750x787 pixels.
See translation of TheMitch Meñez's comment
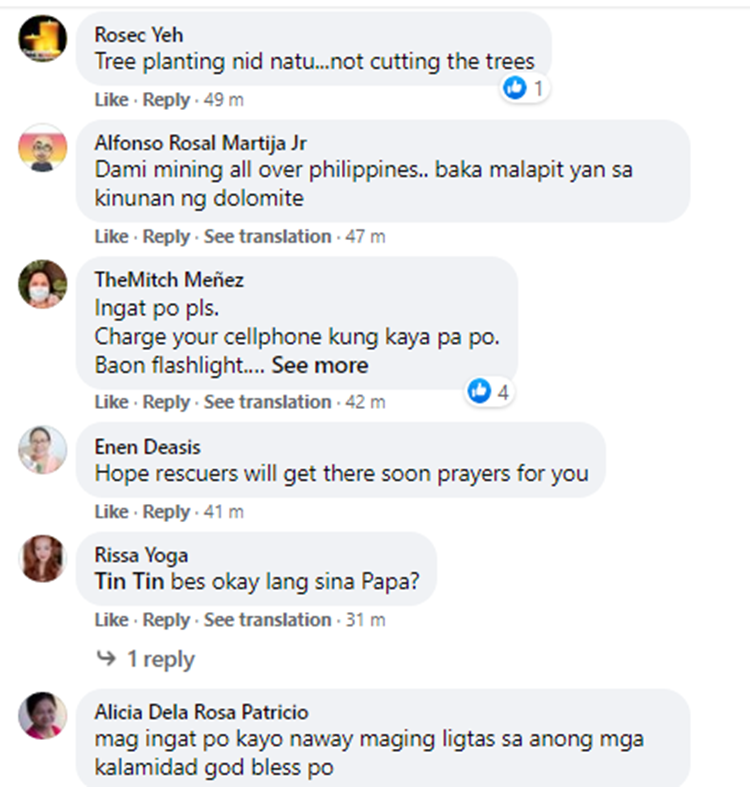(x=267, y=402)
